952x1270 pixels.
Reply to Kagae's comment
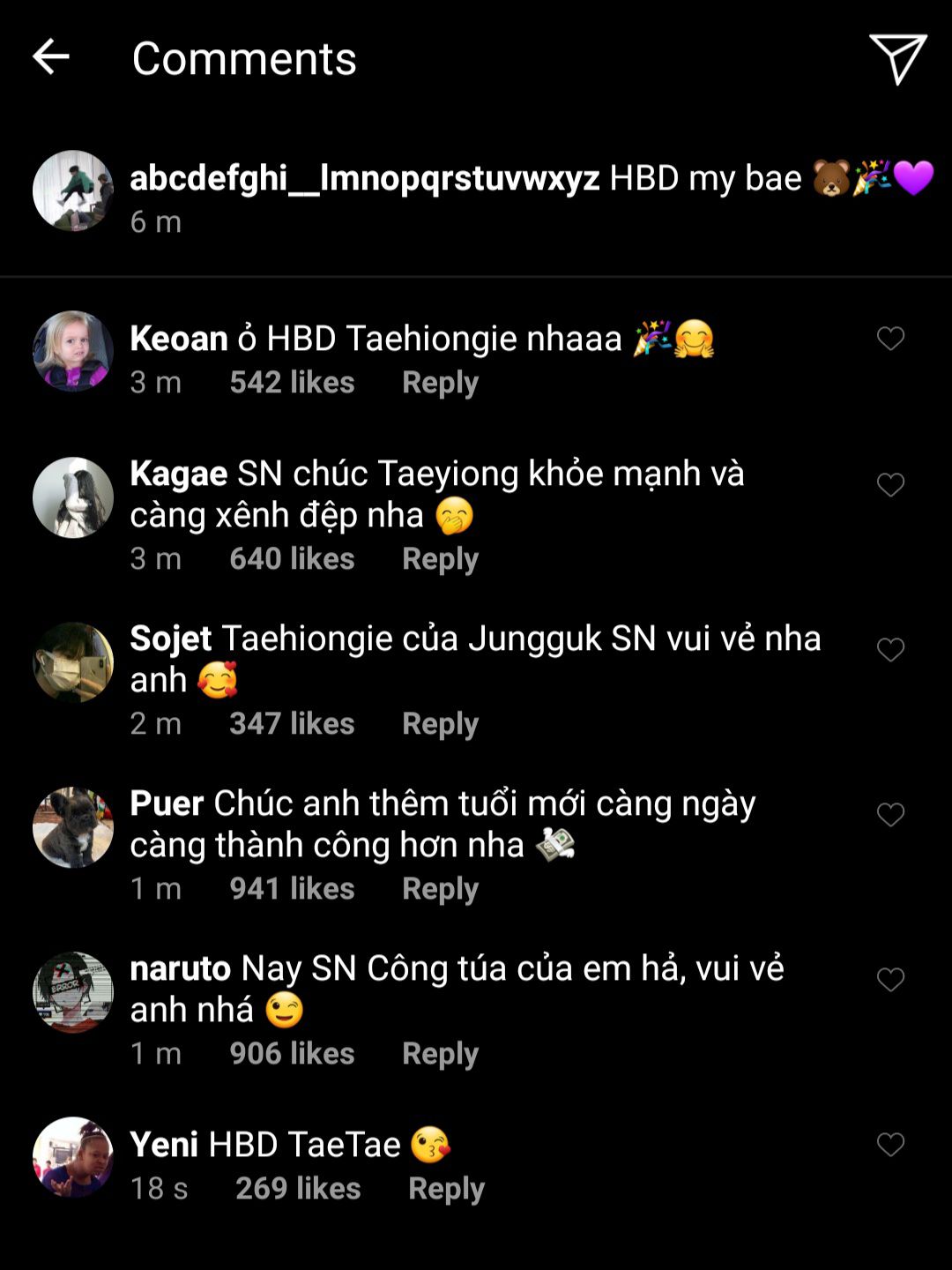click(x=440, y=559)
